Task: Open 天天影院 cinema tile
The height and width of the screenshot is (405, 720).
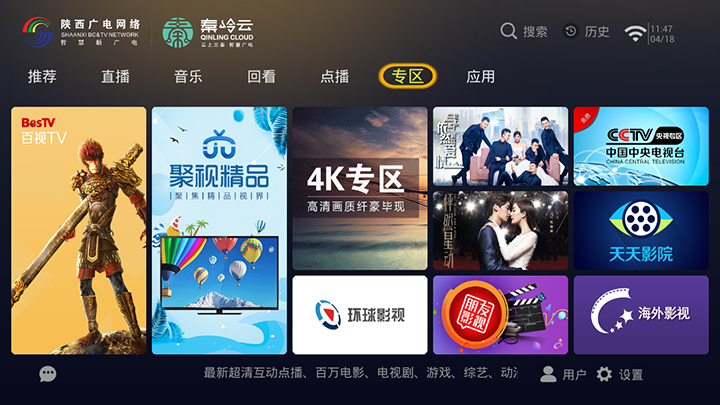Action: 641,230
